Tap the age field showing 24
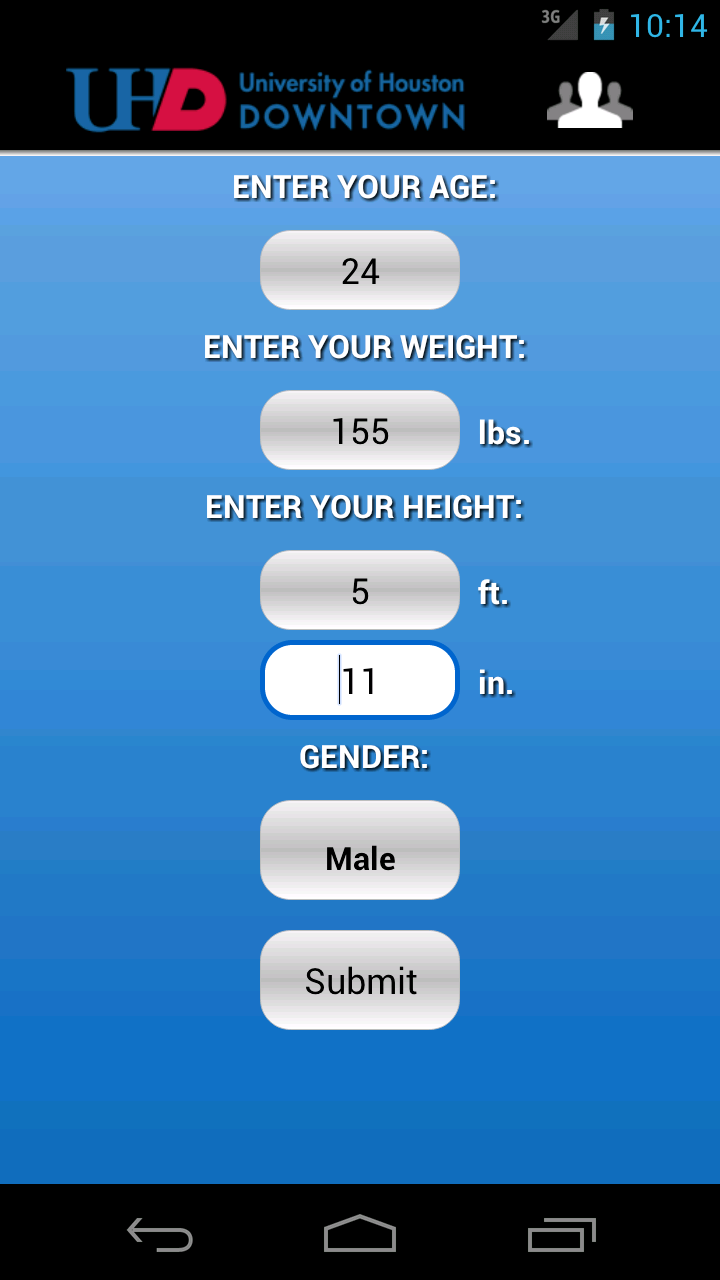Screen dimensions: 720x1280 tap(360, 270)
